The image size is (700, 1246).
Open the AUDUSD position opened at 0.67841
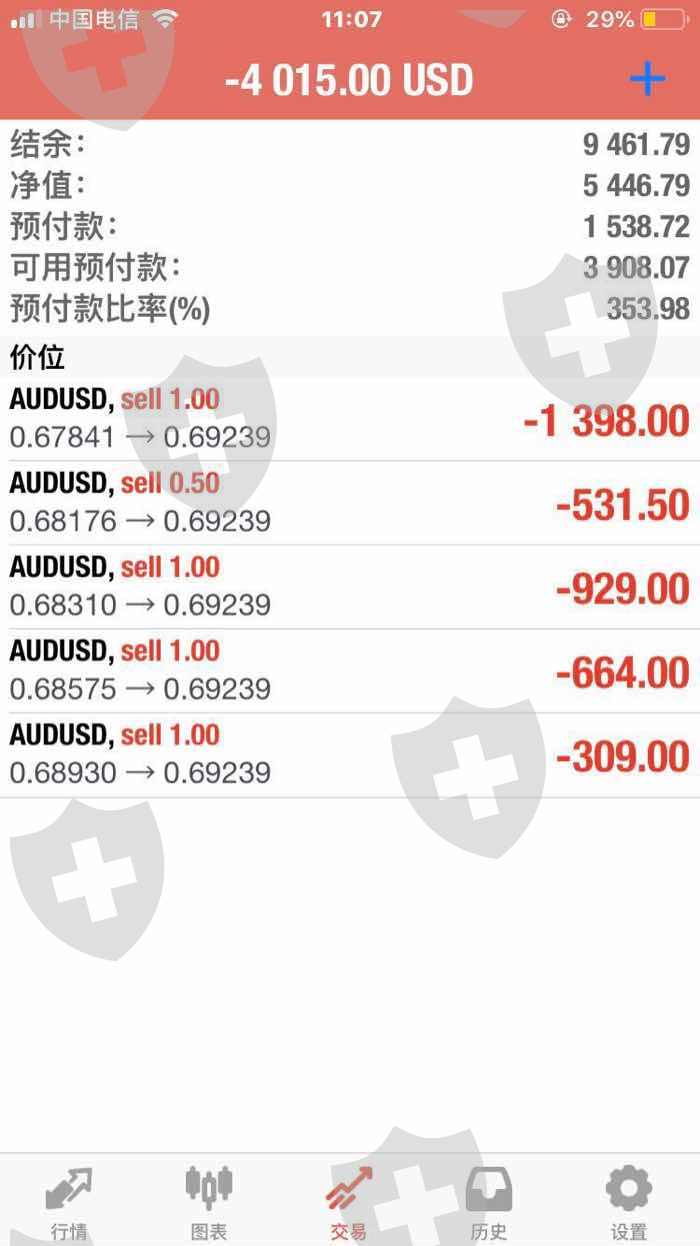coord(350,419)
